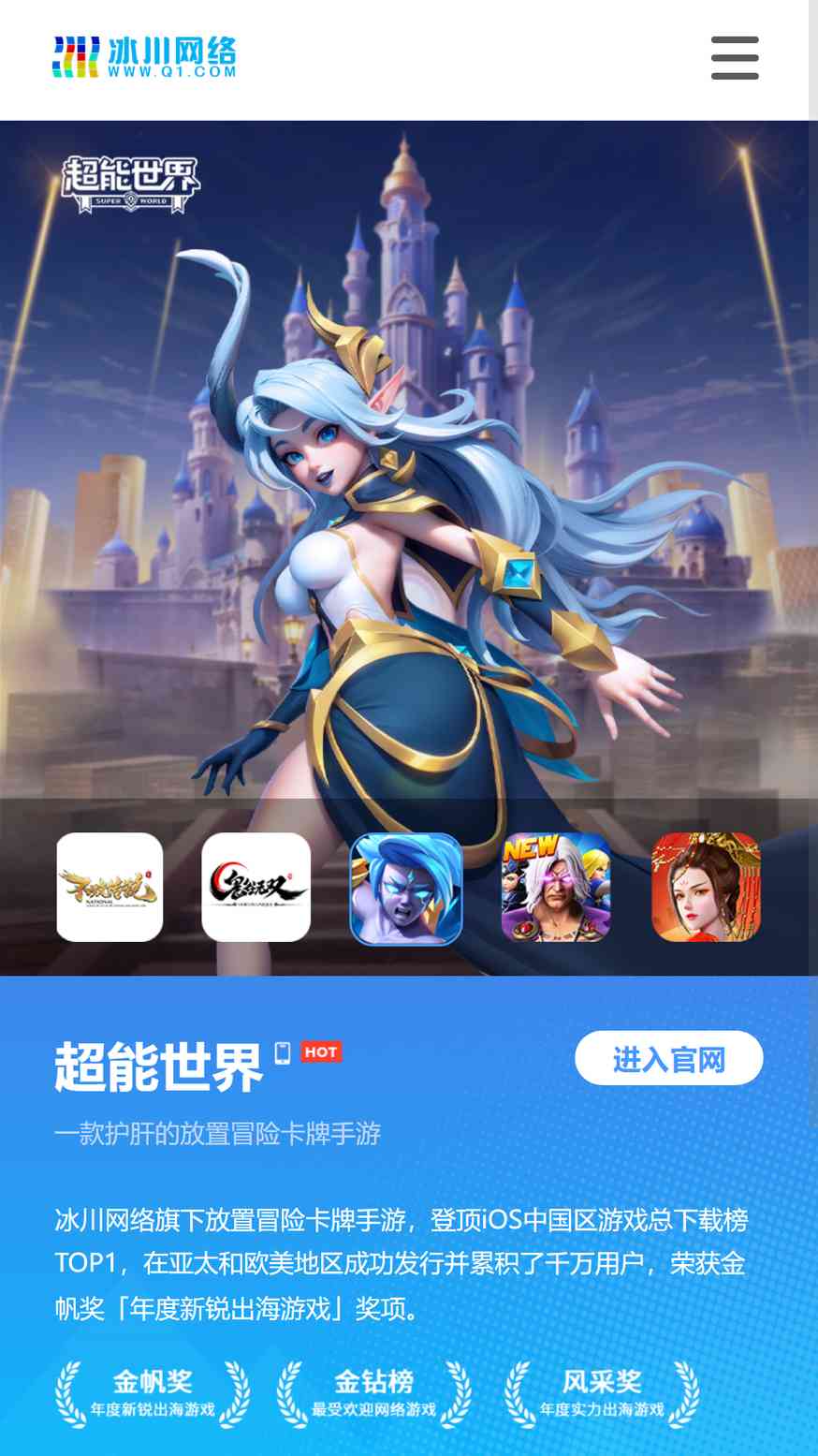The width and height of the screenshot is (818, 1456).
Task: Select the game icon marked NEW
Action: pos(556,887)
